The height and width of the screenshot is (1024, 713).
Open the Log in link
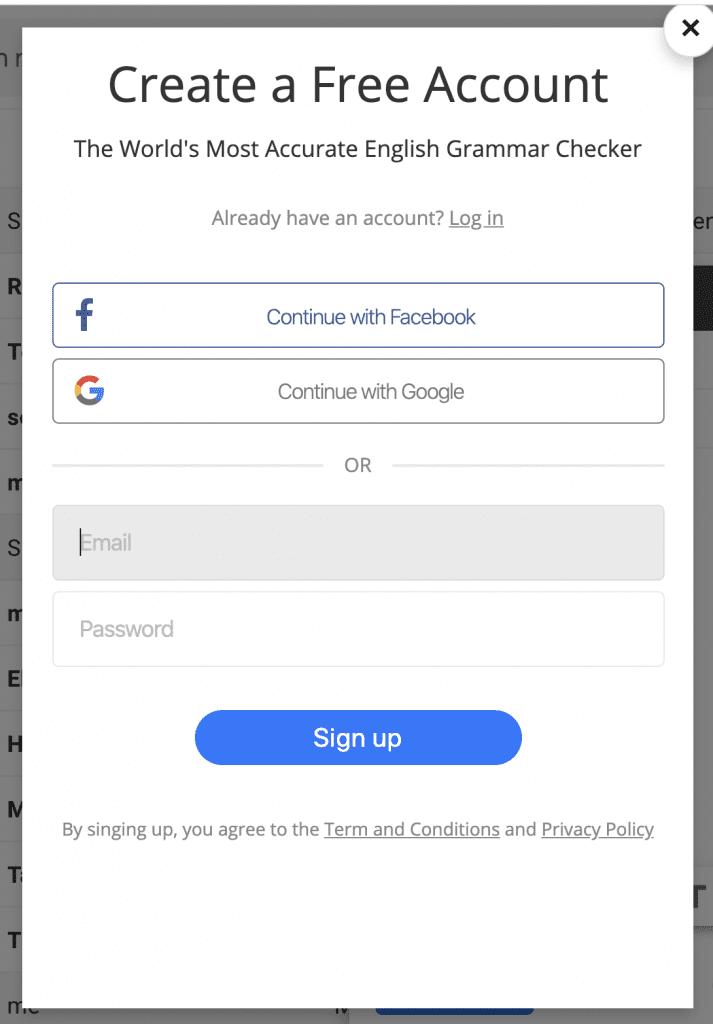pos(476,218)
